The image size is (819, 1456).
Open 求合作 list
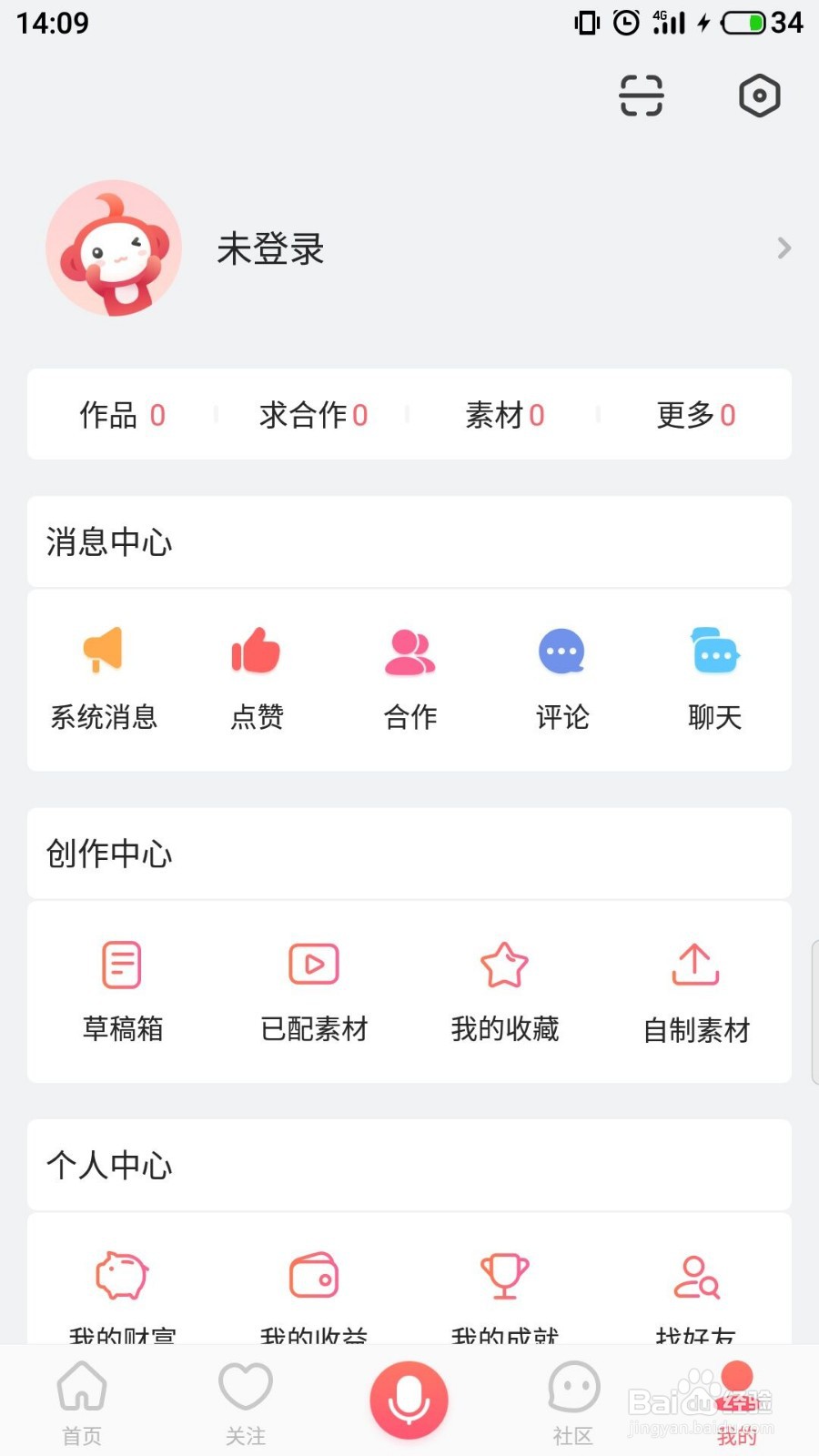(313, 415)
